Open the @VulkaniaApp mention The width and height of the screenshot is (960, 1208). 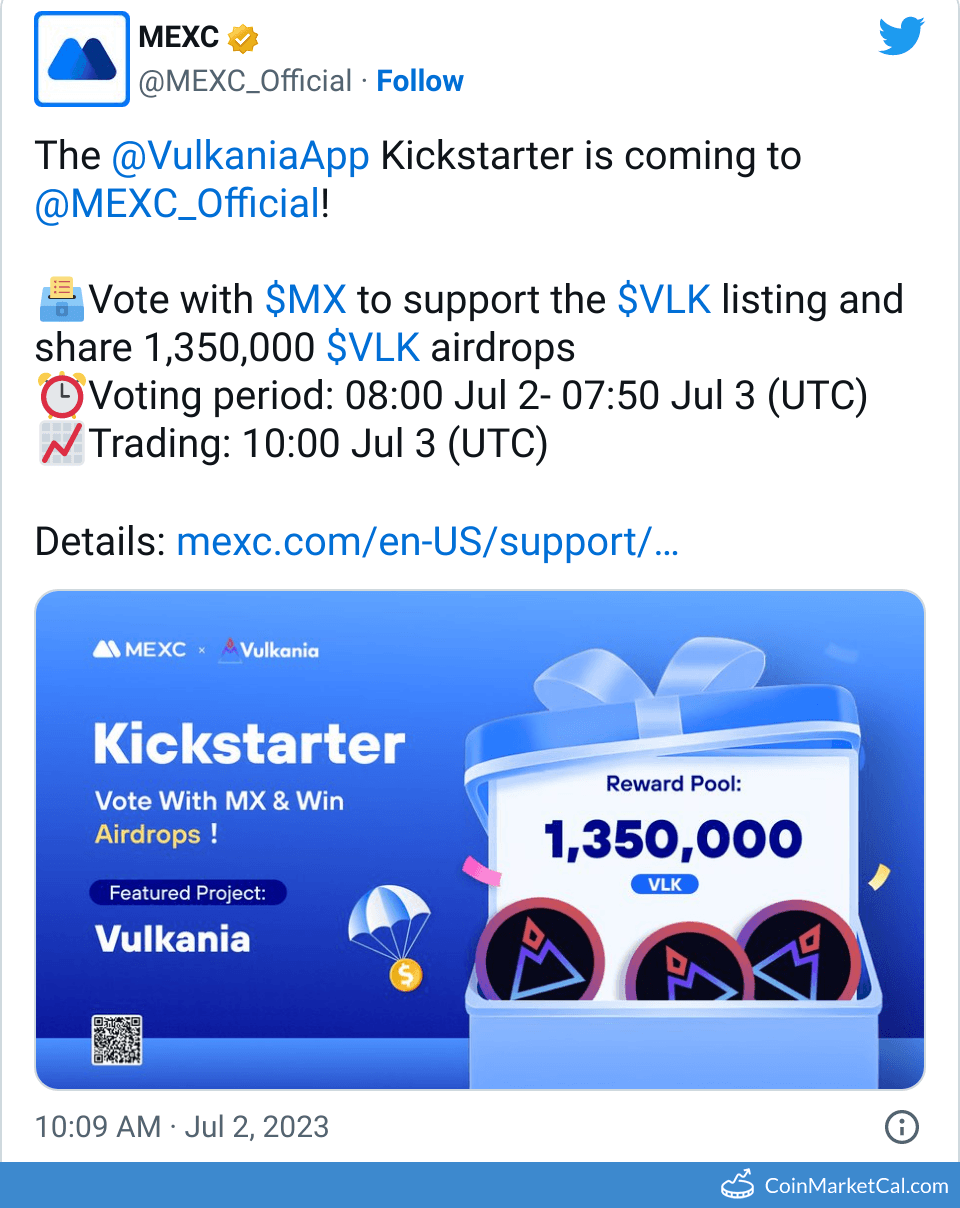pos(240,156)
